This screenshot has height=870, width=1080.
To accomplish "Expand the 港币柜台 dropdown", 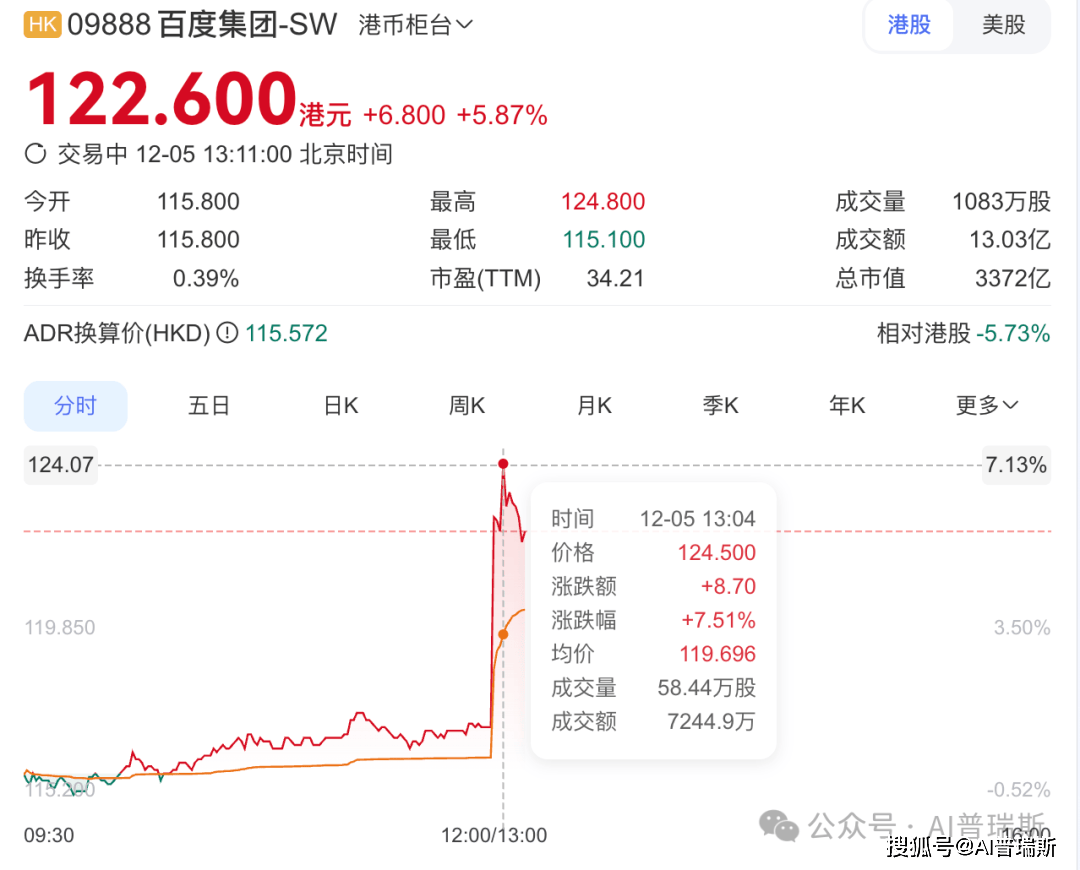I will tap(415, 25).
